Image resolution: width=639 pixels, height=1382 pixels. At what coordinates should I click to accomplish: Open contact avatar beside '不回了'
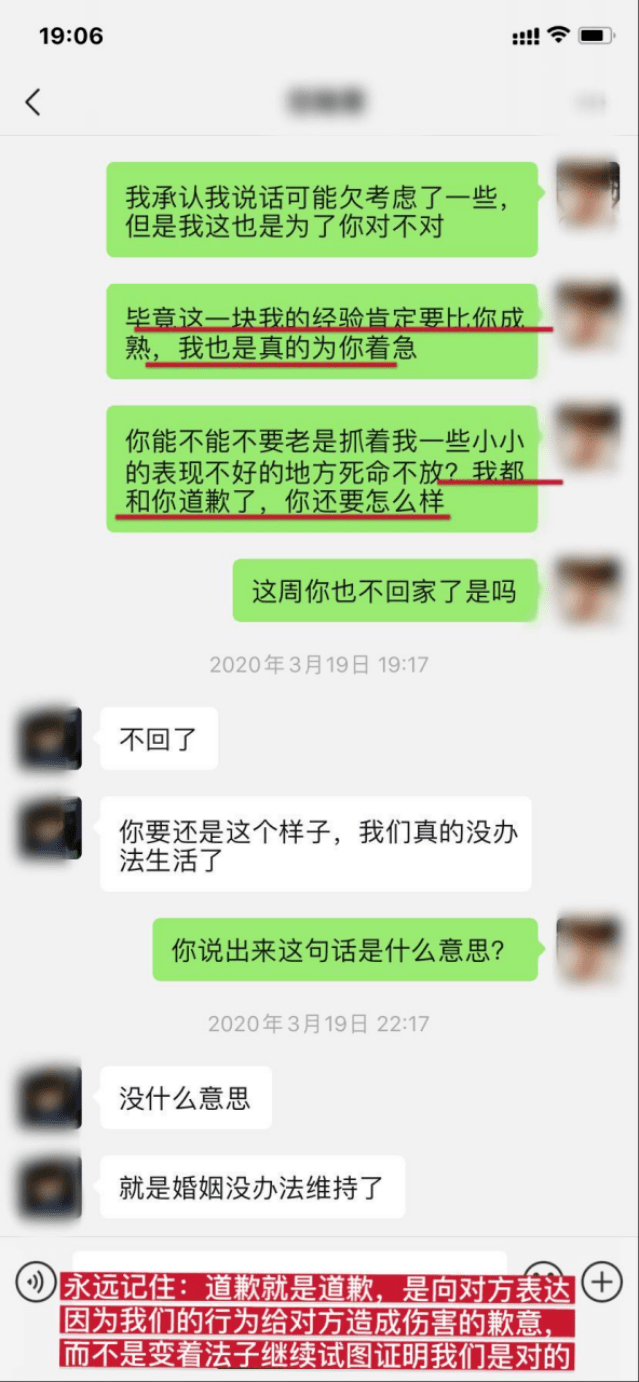click(50, 738)
